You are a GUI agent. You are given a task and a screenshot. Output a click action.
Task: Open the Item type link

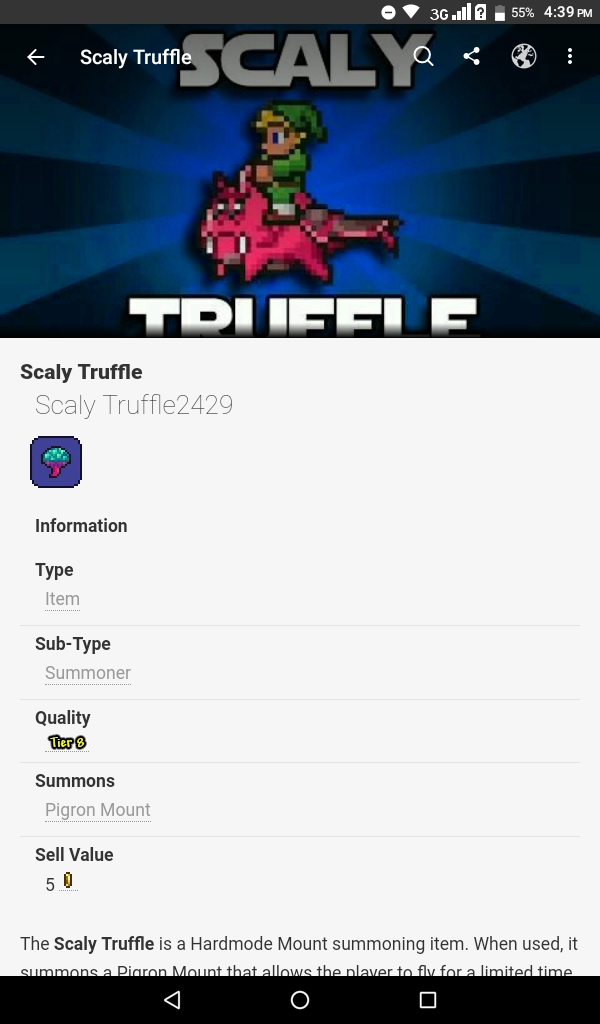coord(62,599)
